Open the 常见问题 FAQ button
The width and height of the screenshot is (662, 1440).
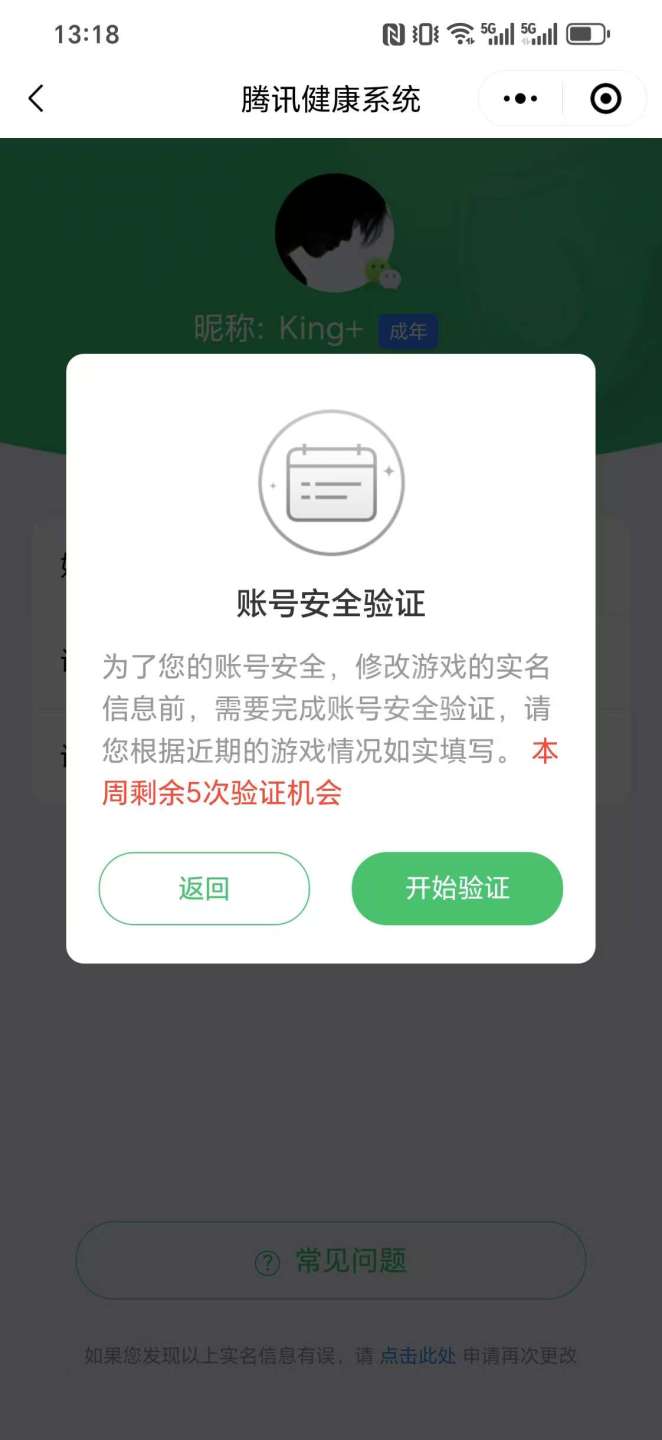point(331,1261)
